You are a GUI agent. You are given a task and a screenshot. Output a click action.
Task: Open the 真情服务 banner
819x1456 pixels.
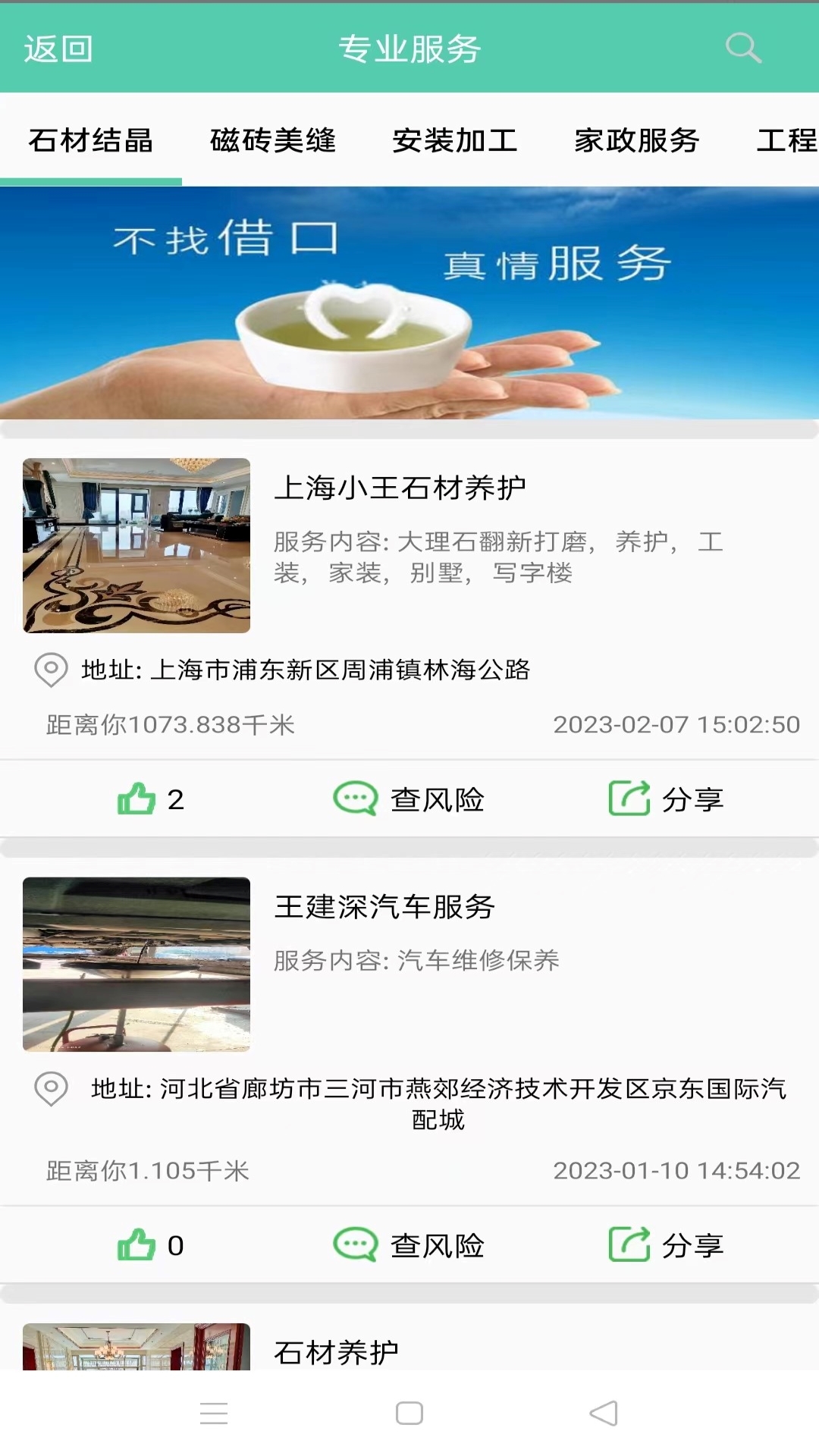tap(409, 303)
